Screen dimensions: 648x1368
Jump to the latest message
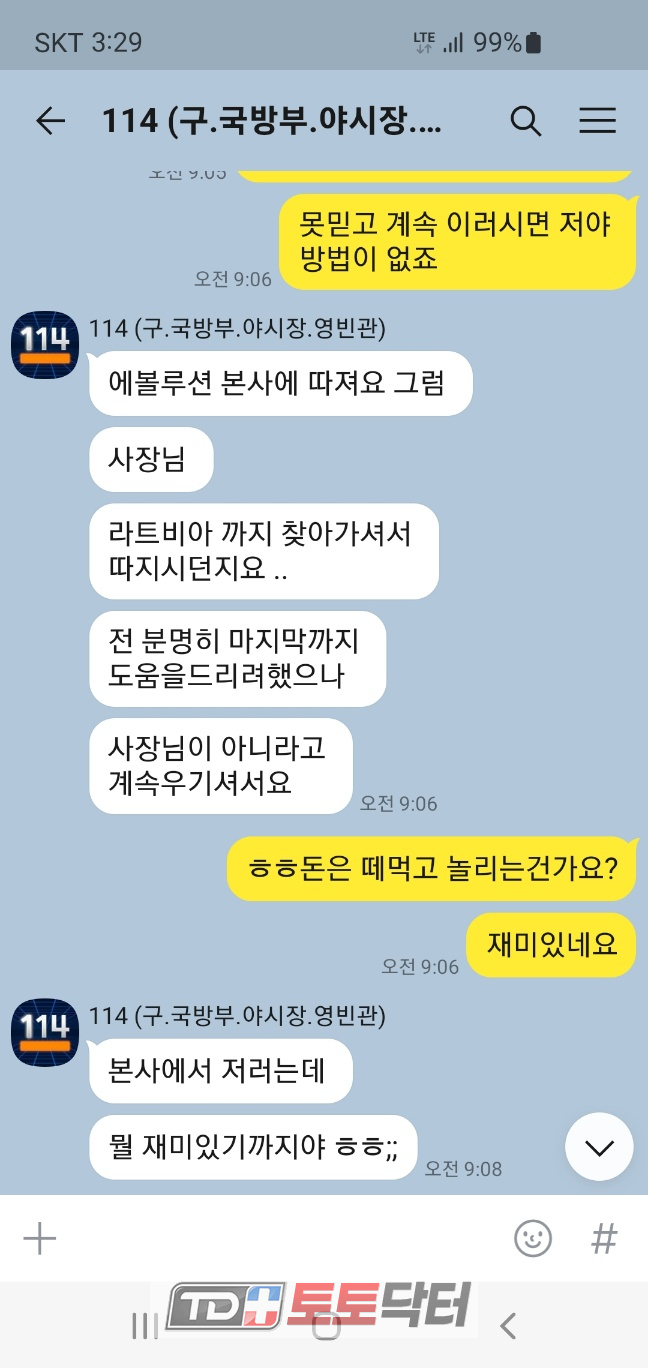tap(599, 1147)
